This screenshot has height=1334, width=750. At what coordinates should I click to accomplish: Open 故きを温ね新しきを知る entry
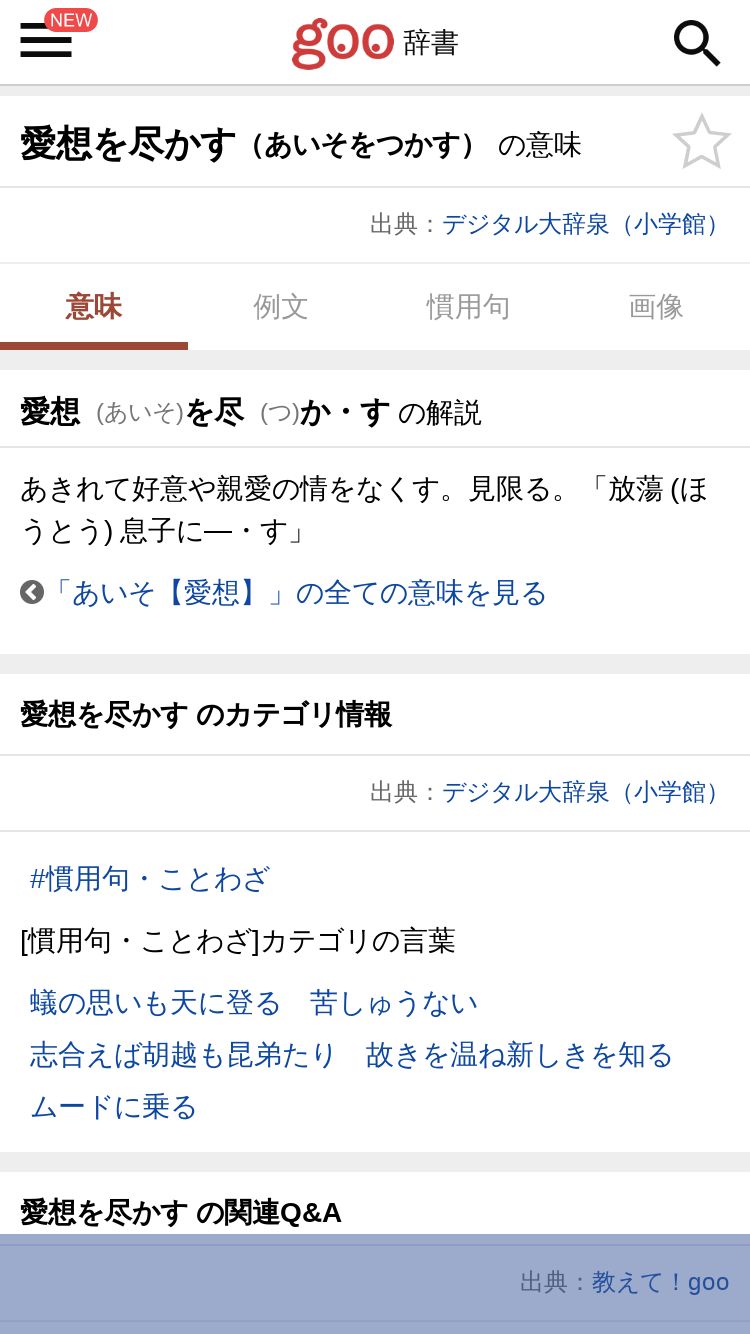point(520,1055)
